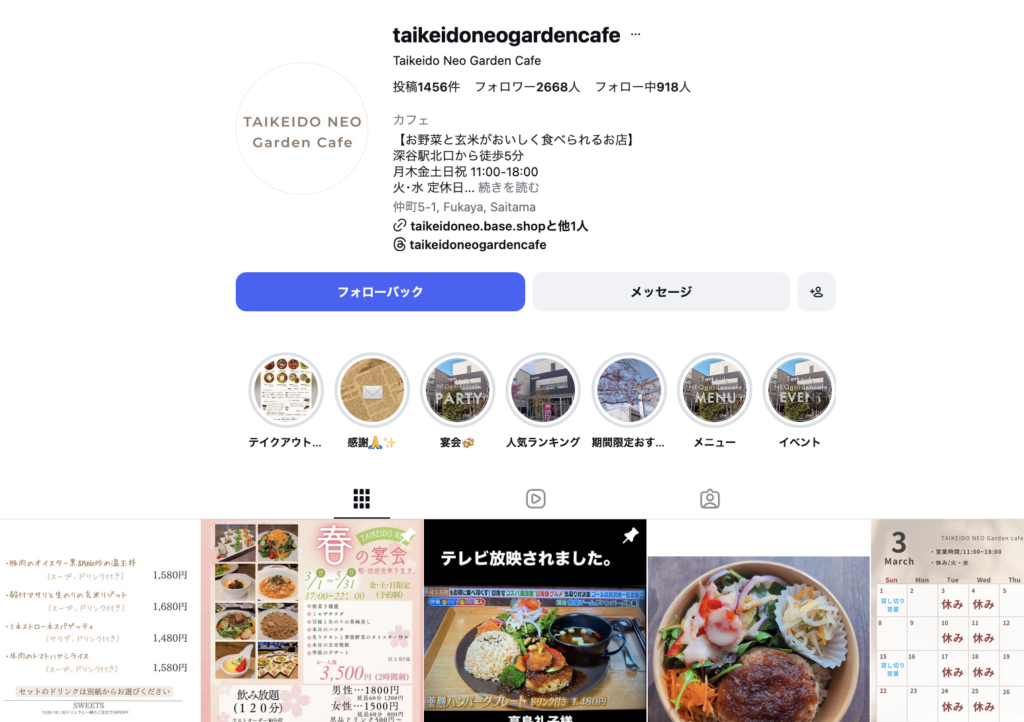The image size is (1024, 722).
Task: Open the イベント story highlight
Action: click(799, 390)
